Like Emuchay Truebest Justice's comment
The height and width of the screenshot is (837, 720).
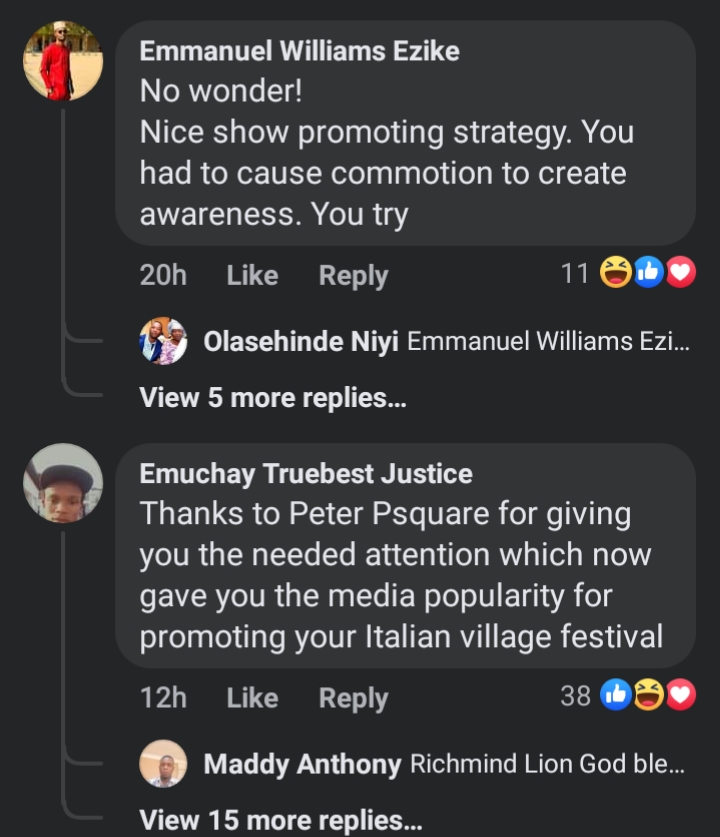coord(252,698)
